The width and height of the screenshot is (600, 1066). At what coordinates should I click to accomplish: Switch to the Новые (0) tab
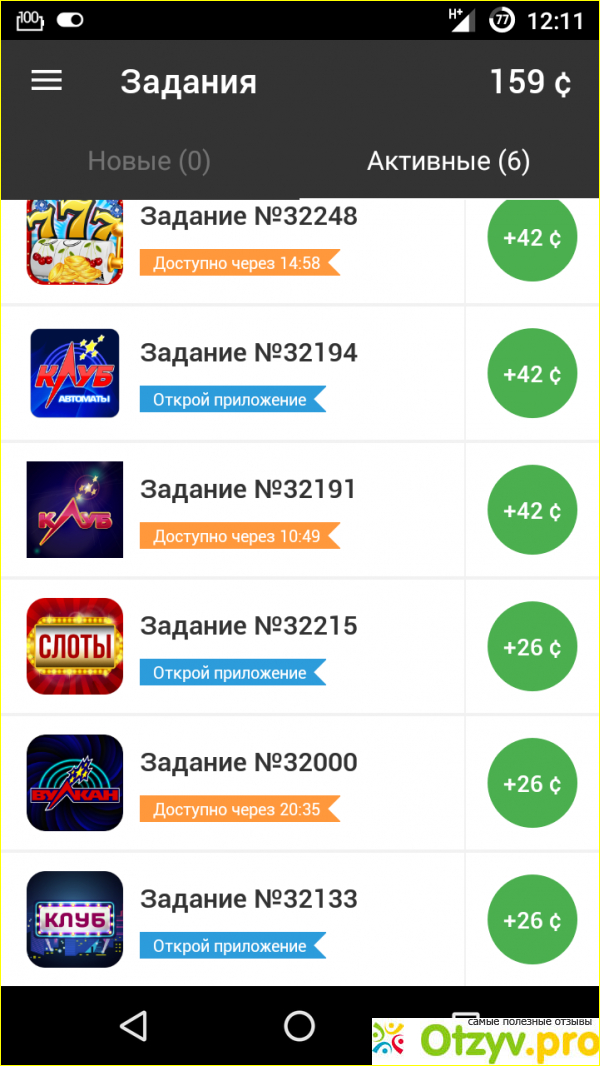click(x=149, y=161)
